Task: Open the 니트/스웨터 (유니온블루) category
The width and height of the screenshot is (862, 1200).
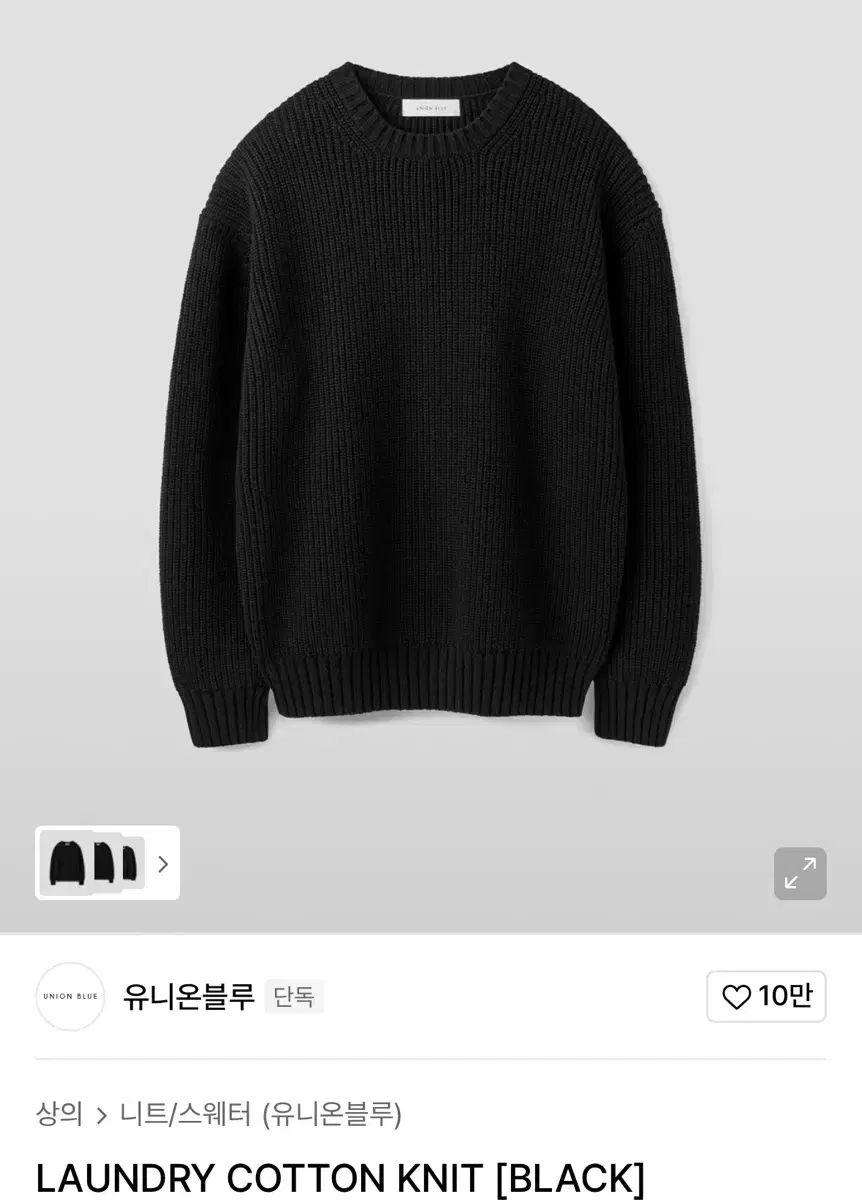Action: [x=260, y=1113]
